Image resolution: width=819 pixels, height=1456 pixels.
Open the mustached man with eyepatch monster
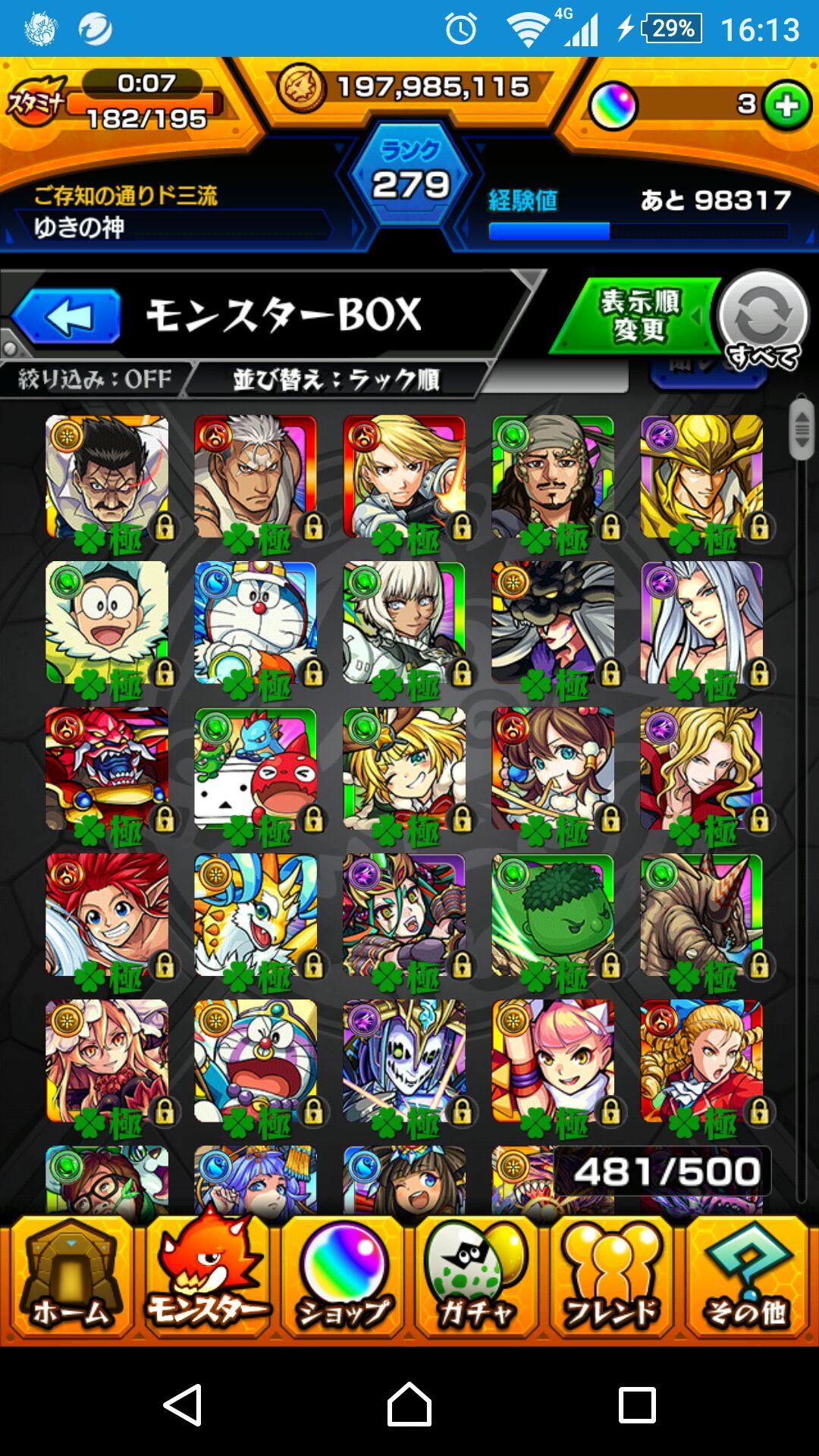click(107, 477)
